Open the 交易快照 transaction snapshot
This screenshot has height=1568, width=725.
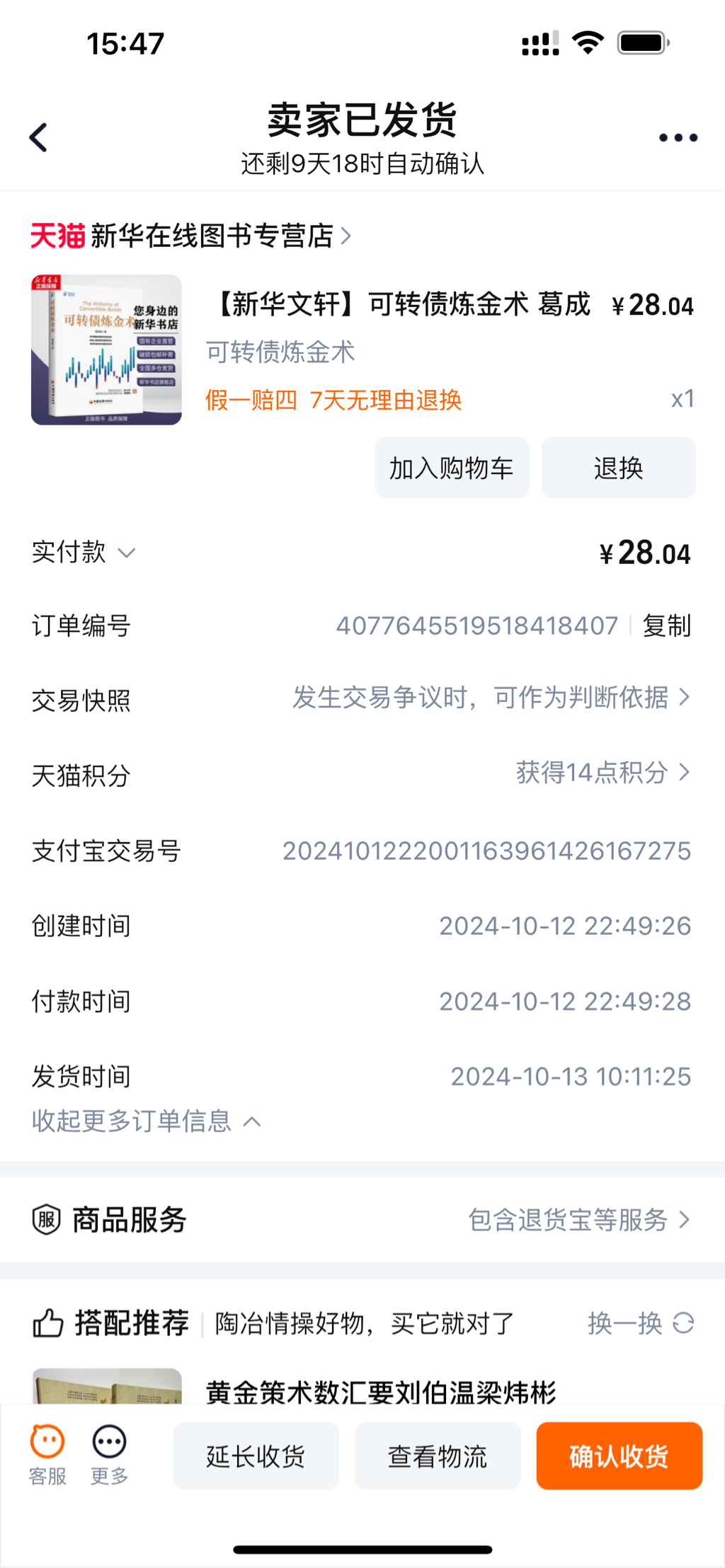(x=490, y=698)
